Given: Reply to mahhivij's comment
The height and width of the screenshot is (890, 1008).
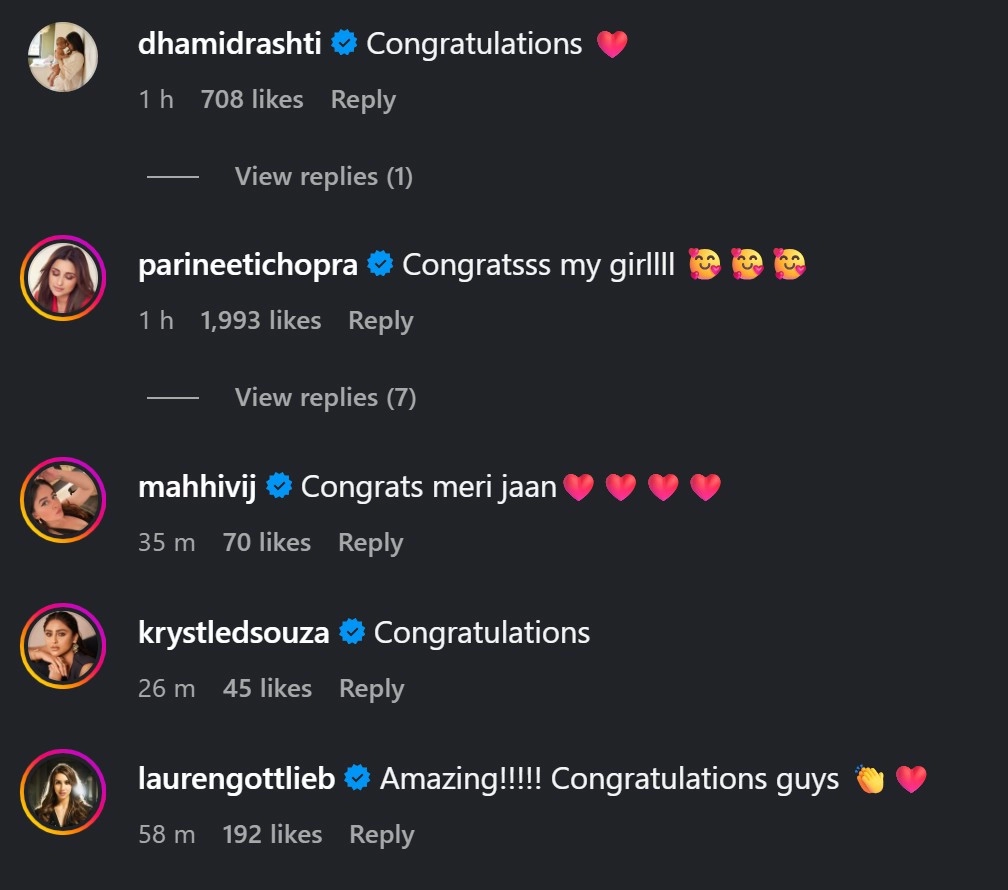Looking at the screenshot, I should point(370,543).
